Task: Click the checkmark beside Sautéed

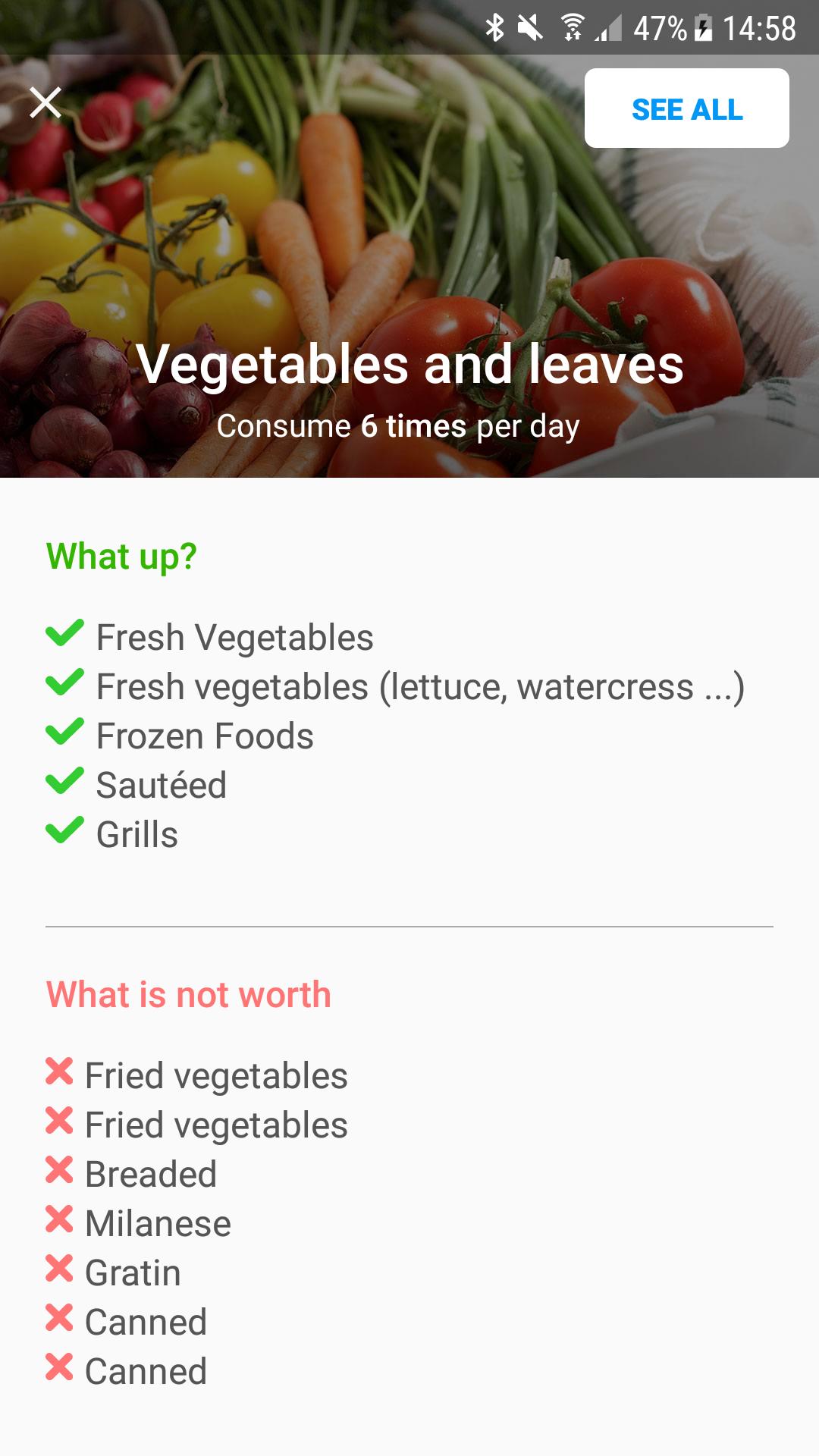Action: [64, 783]
